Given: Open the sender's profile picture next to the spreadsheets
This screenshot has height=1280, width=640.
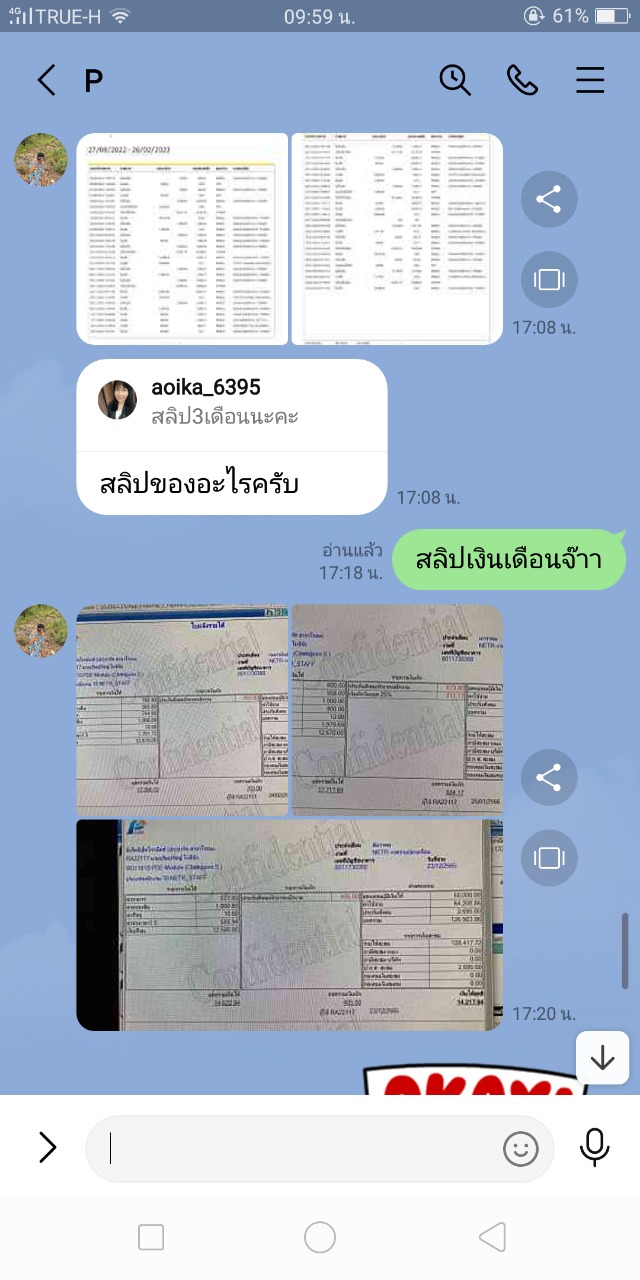Looking at the screenshot, I should click(x=41, y=160).
